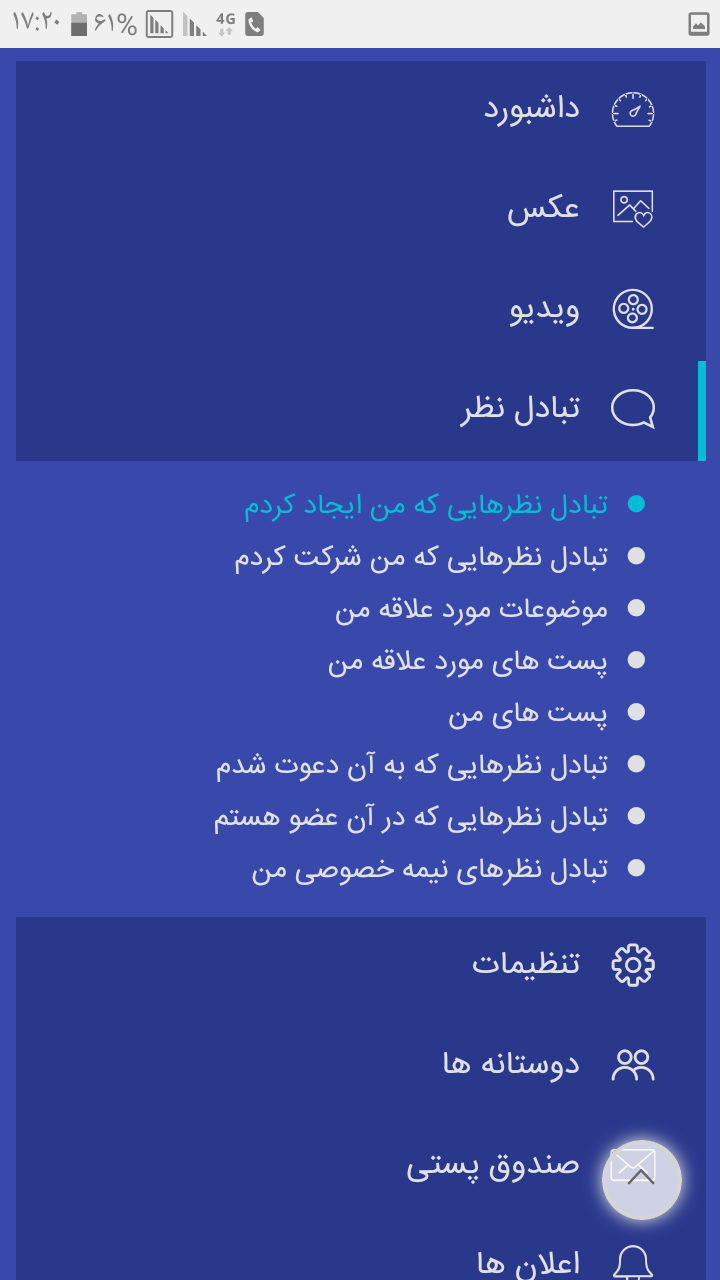Open the ویدیو (Video) section
720x1280 pixels.
(x=545, y=309)
